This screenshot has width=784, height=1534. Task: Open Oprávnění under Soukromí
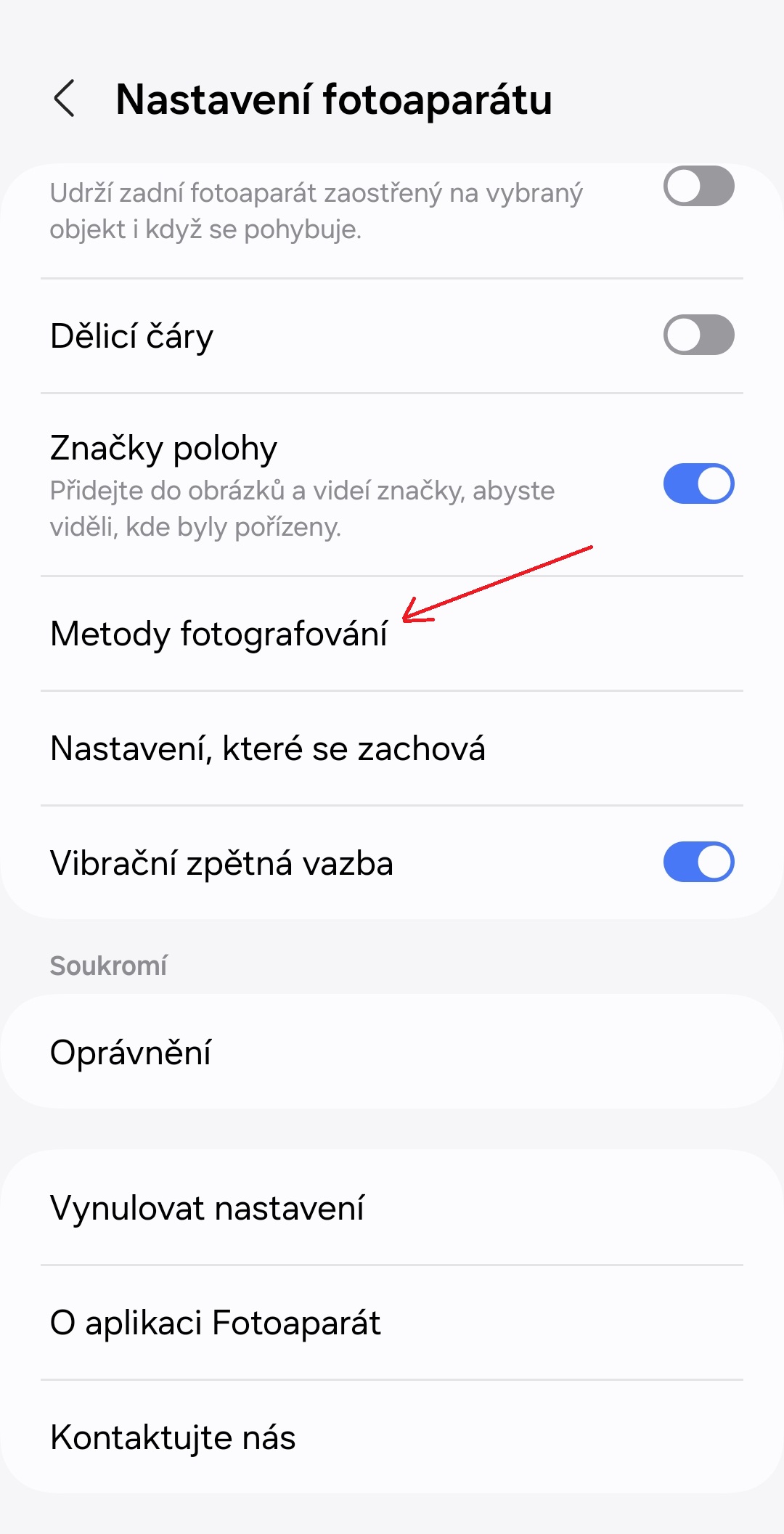[392, 1051]
